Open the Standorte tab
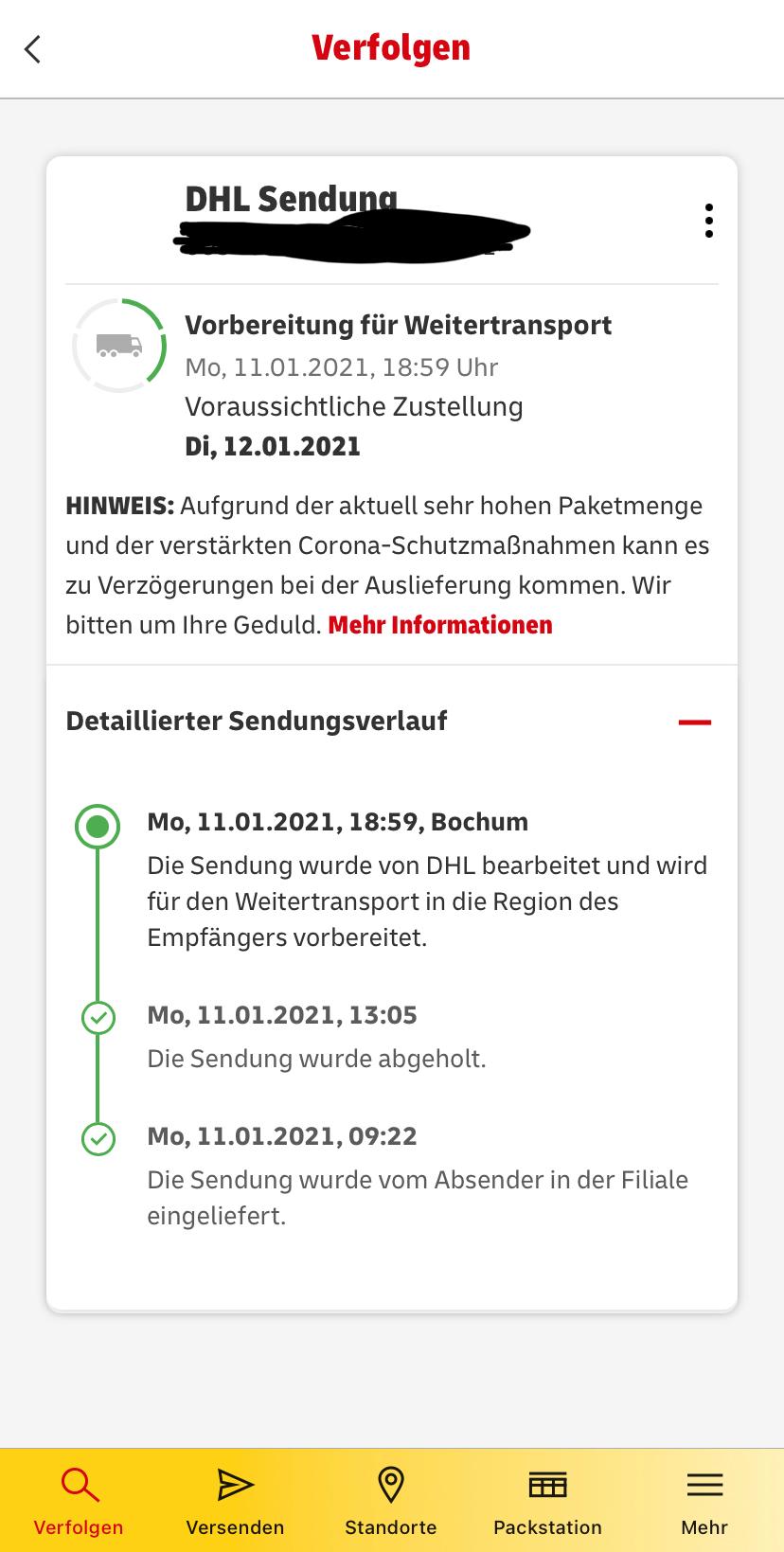784x1552 pixels. pos(391,1502)
